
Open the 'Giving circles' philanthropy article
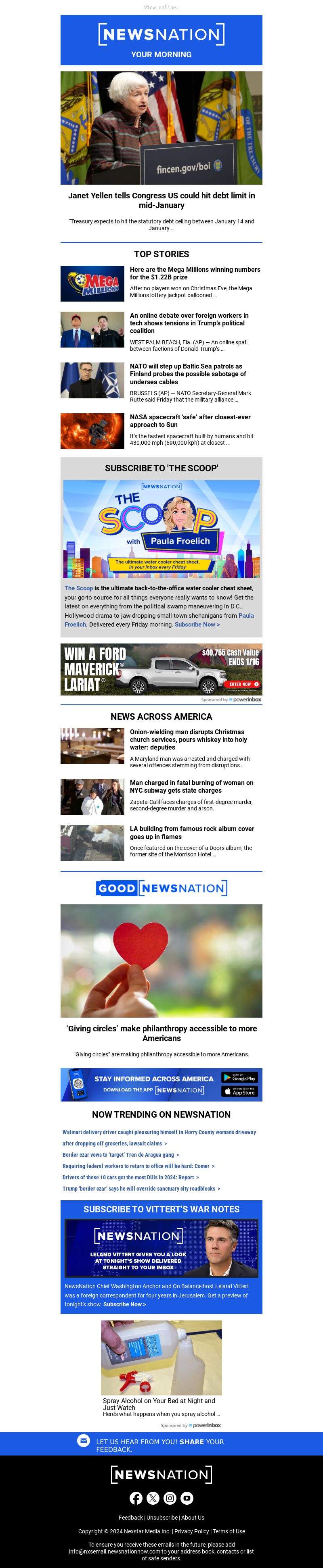(x=161, y=1033)
